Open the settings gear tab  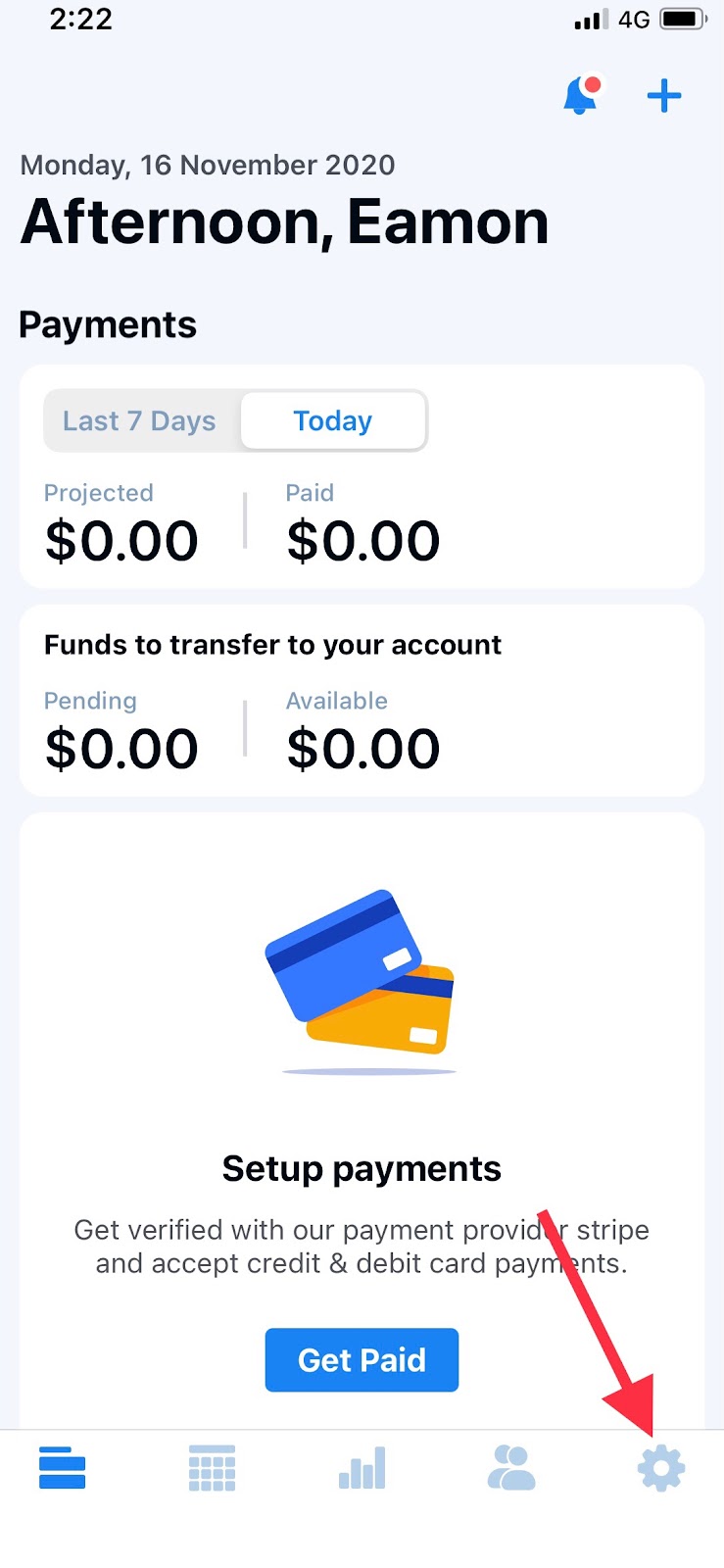coord(661,1468)
